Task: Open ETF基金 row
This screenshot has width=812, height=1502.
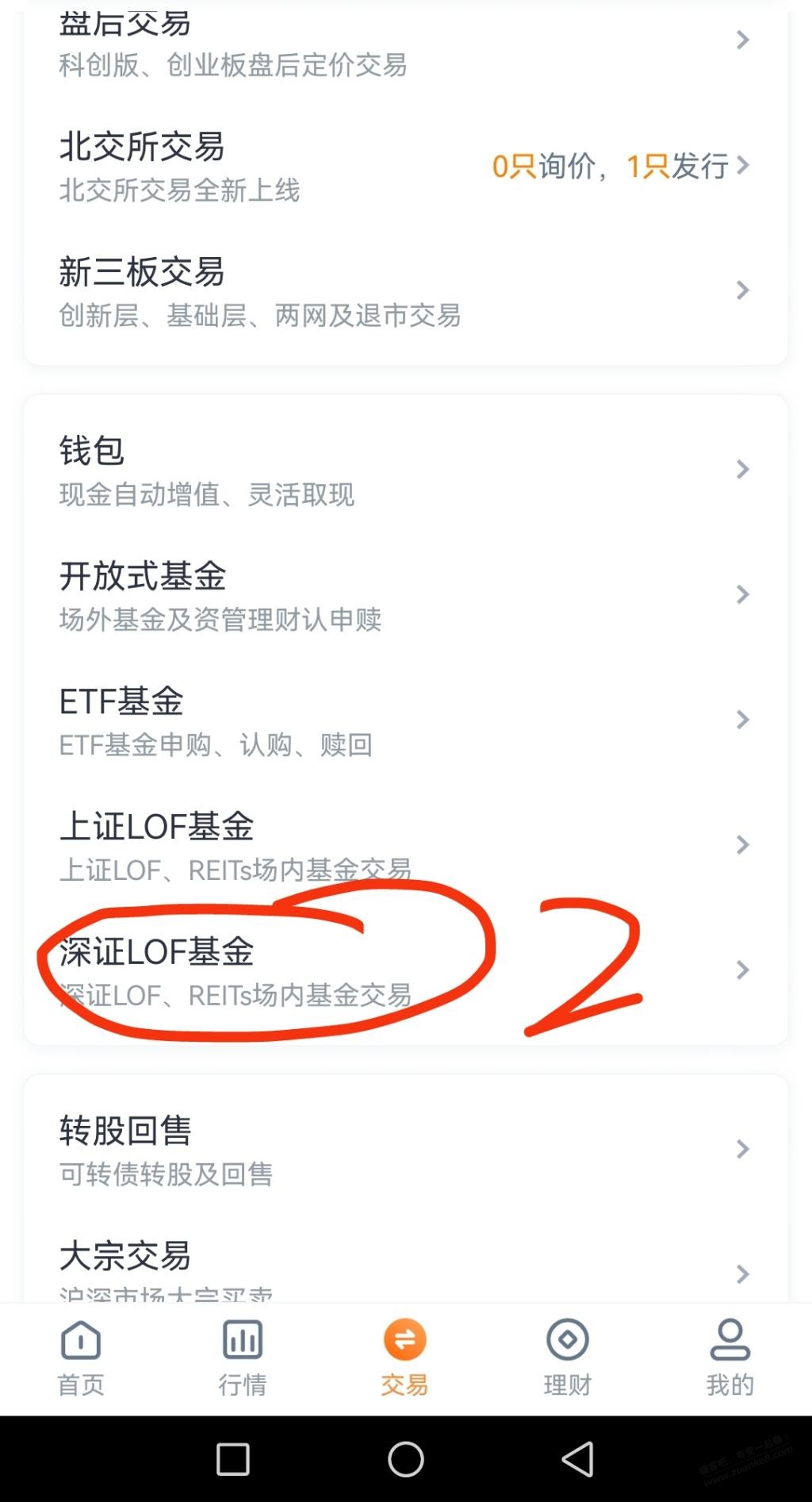Action: coord(404,720)
